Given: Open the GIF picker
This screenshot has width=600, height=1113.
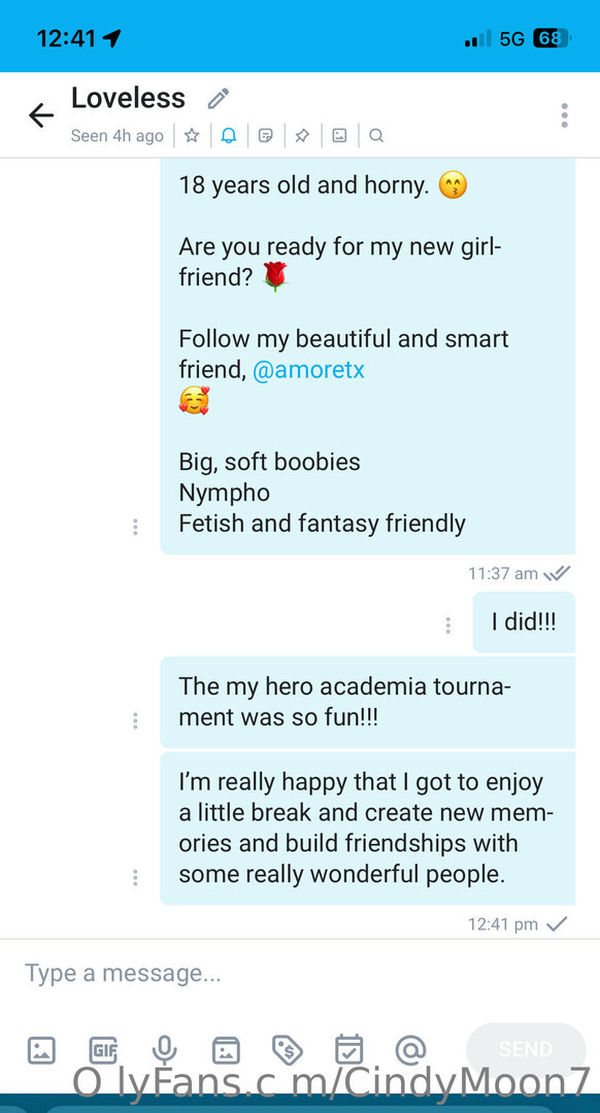Looking at the screenshot, I should (103, 1050).
